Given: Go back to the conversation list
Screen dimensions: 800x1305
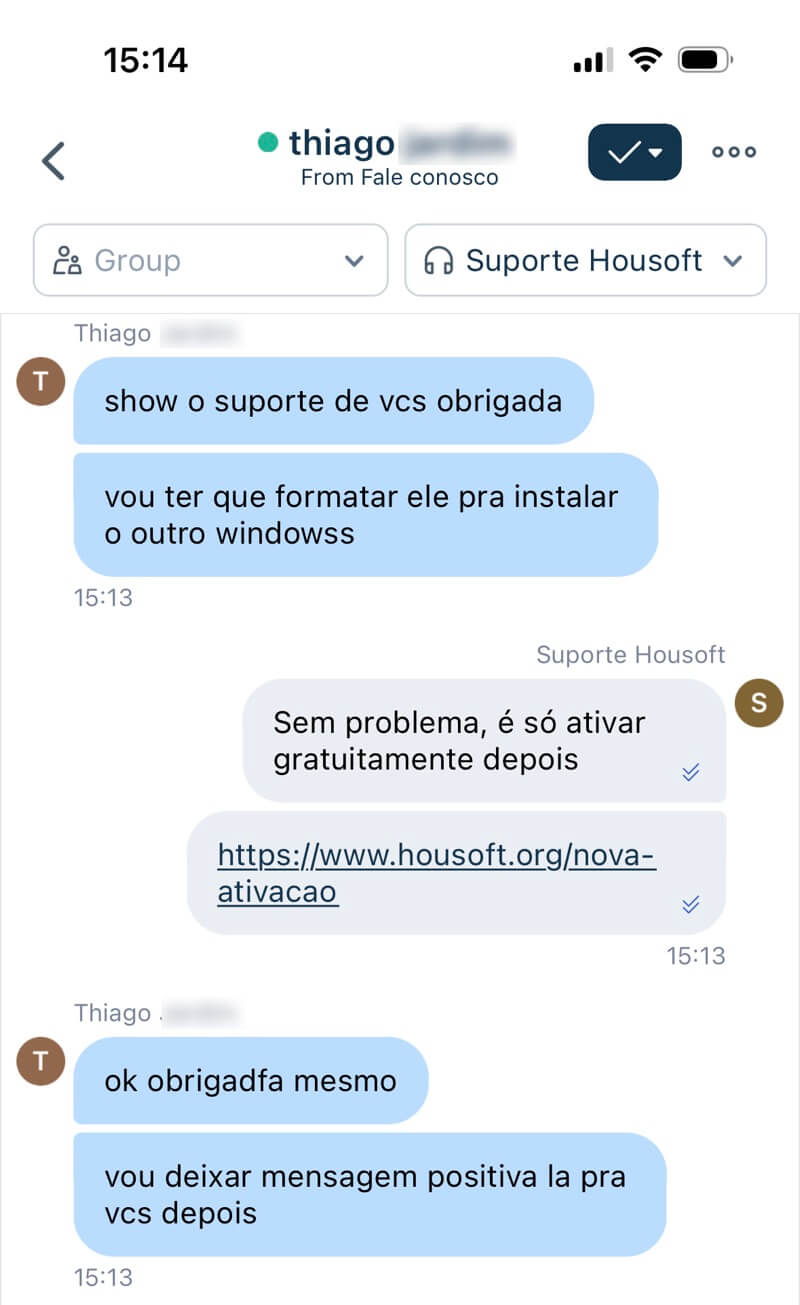Looking at the screenshot, I should point(54,160).
